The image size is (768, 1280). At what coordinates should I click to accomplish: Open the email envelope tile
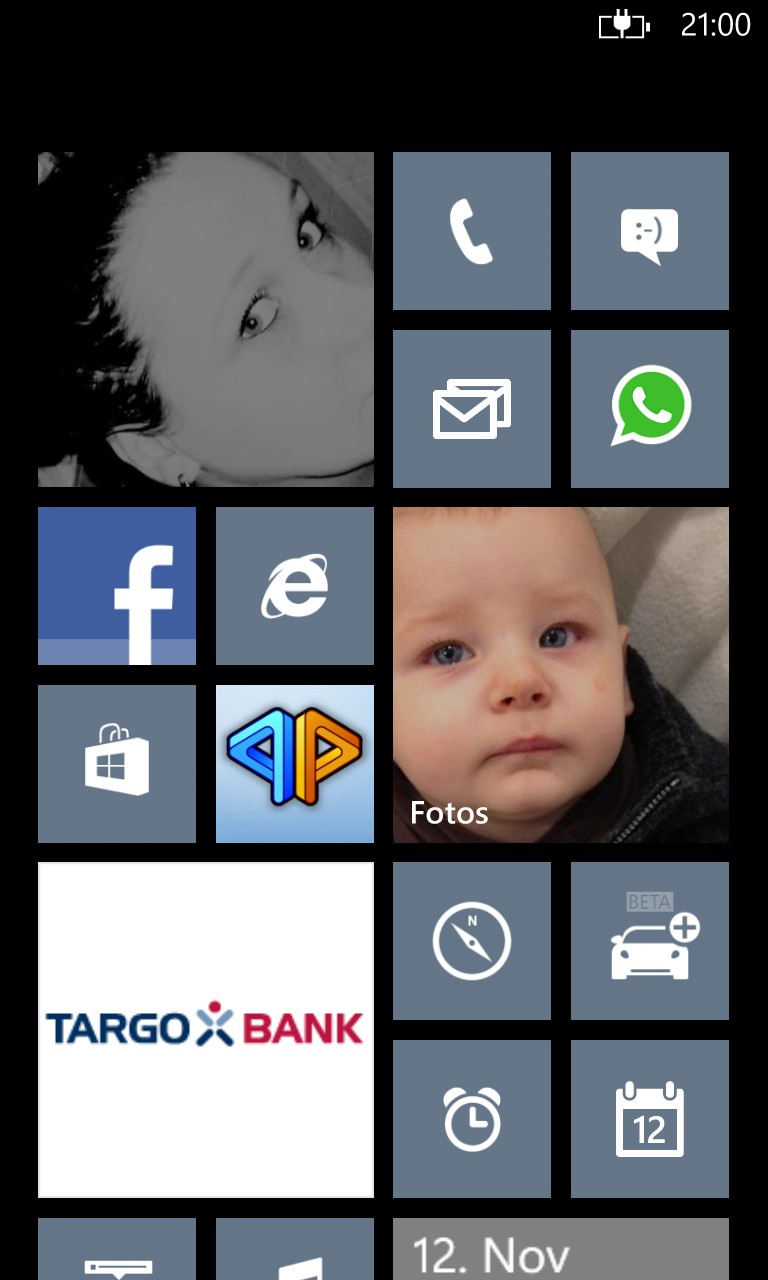[472, 409]
